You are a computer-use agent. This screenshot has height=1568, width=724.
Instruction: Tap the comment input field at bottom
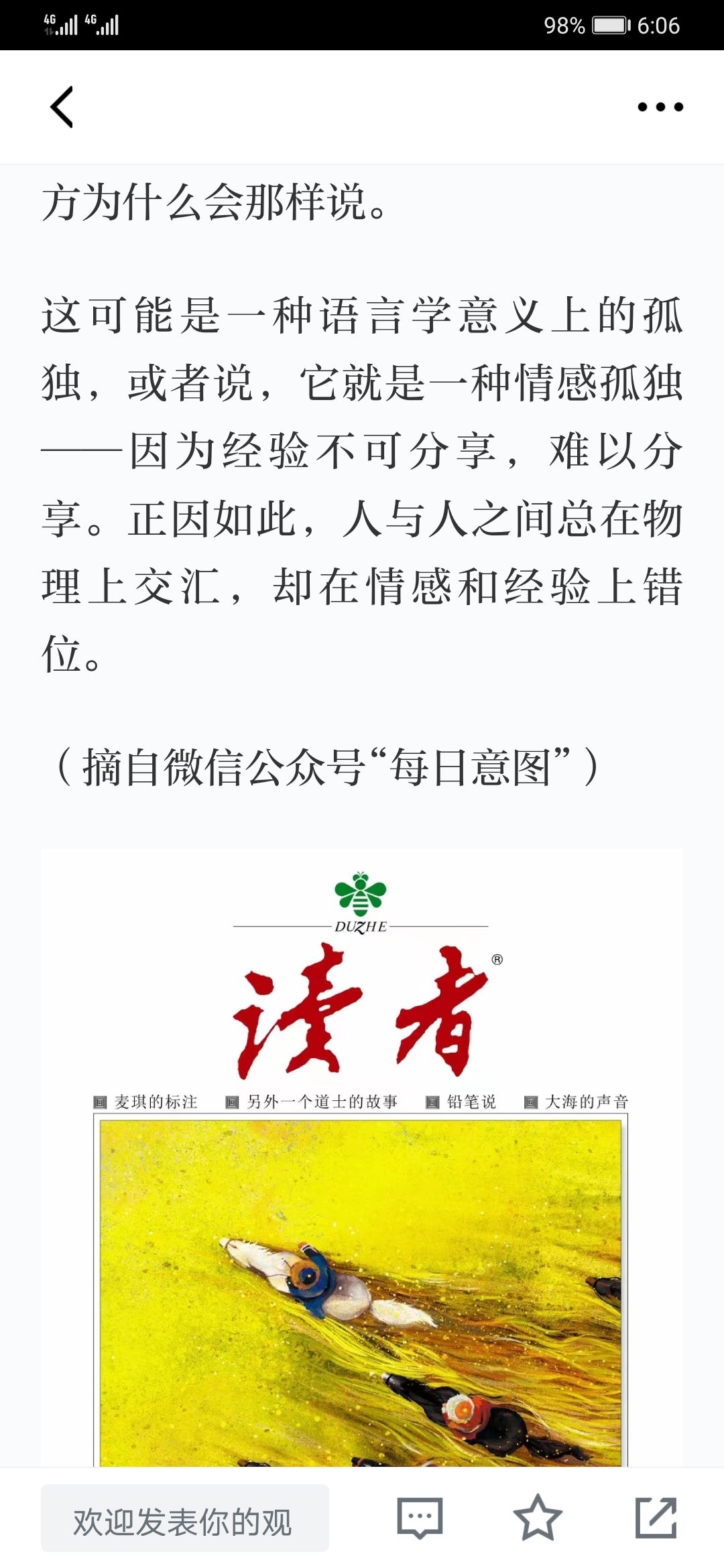185,1518
